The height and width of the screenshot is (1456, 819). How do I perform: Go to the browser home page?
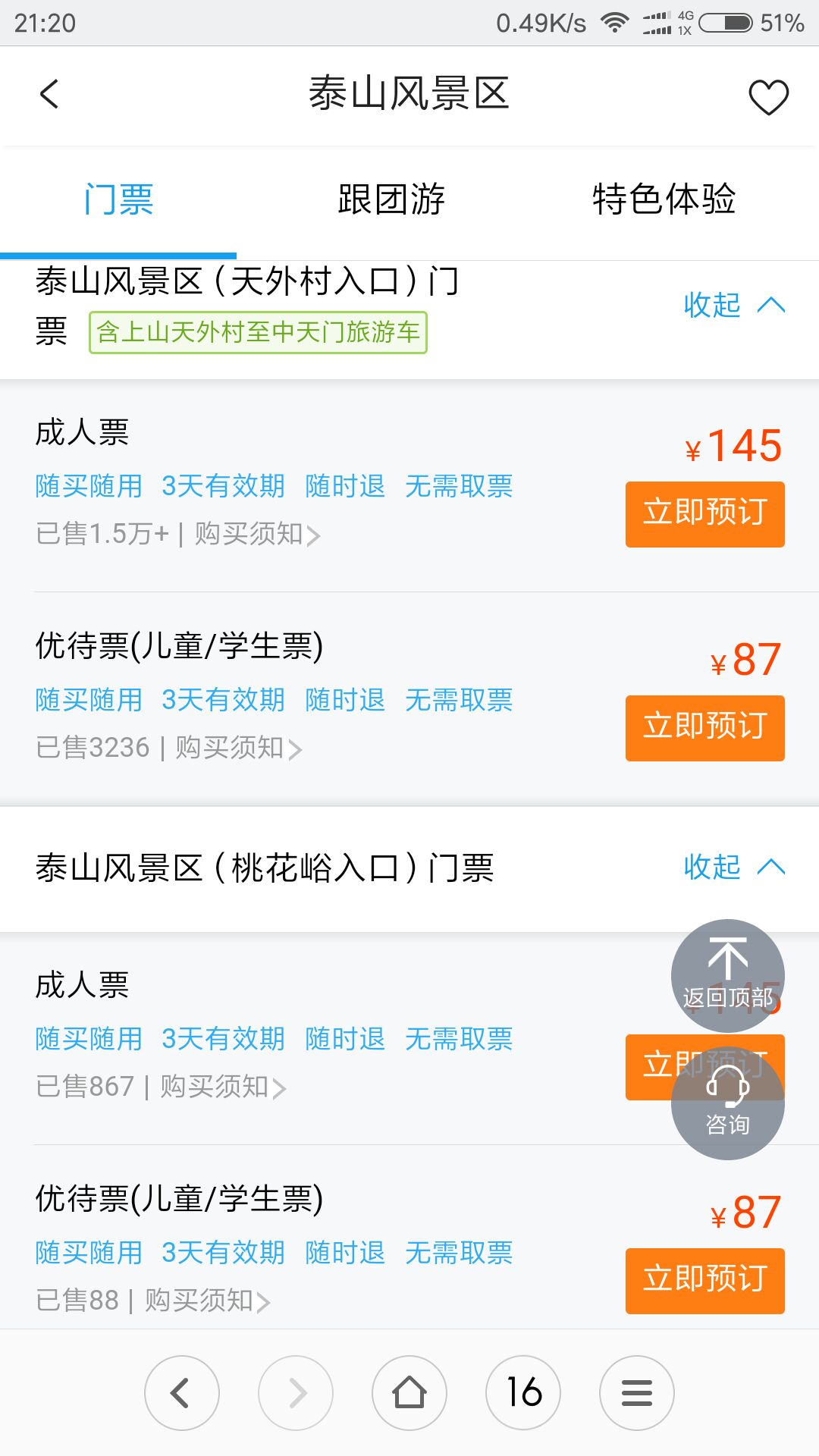(x=409, y=1393)
